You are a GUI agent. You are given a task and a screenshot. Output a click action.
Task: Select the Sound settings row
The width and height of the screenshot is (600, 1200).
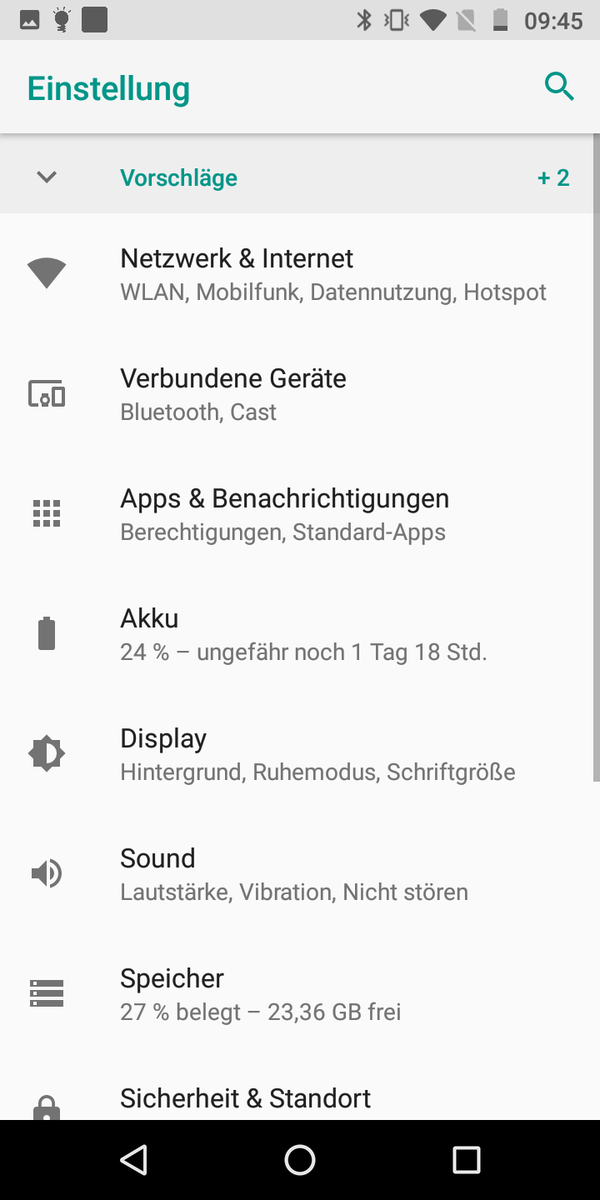(x=300, y=874)
